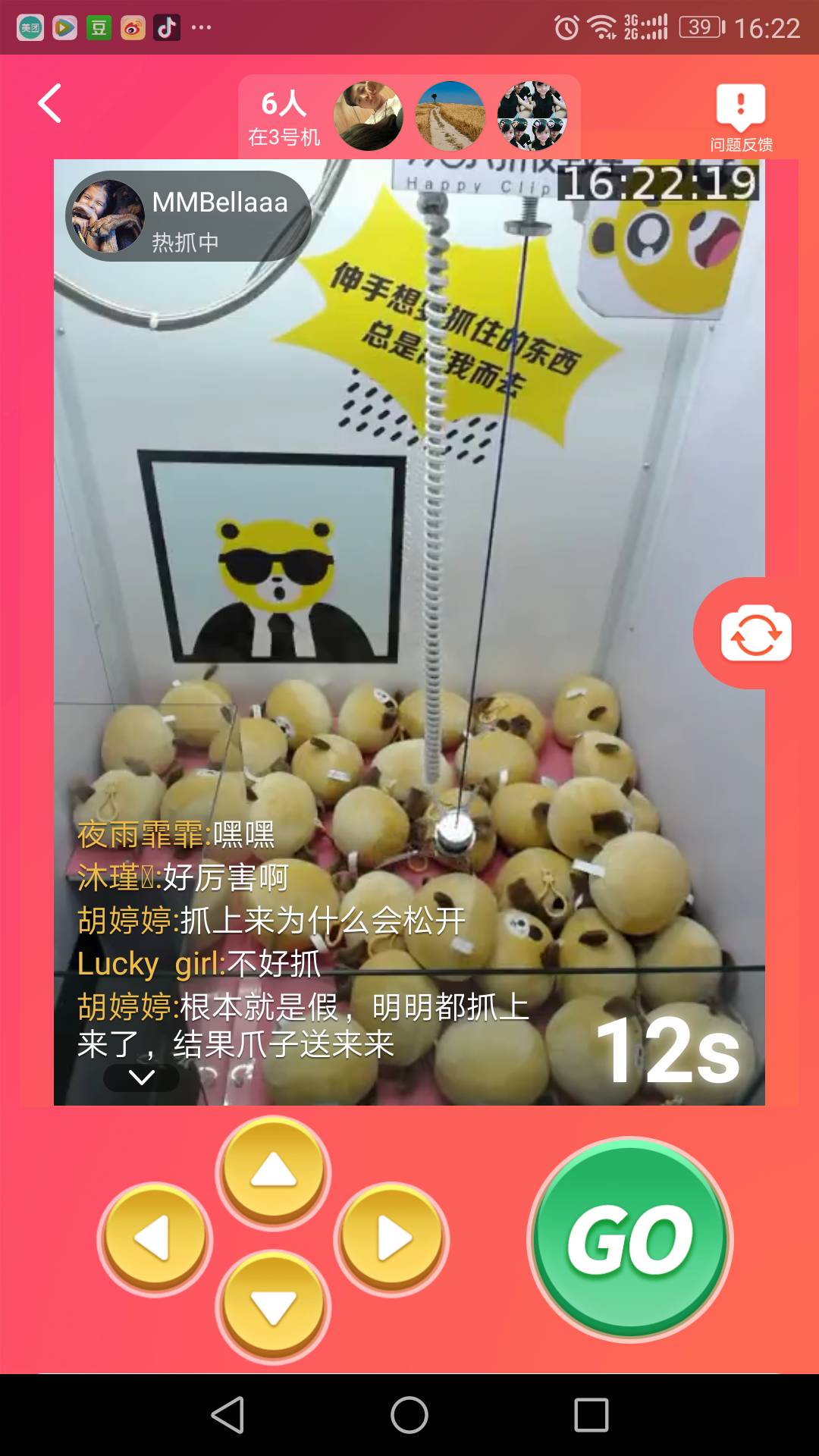The width and height of the screenshot is (819, 1456).
Task: Move the claw down
Action: (273, 1307)
